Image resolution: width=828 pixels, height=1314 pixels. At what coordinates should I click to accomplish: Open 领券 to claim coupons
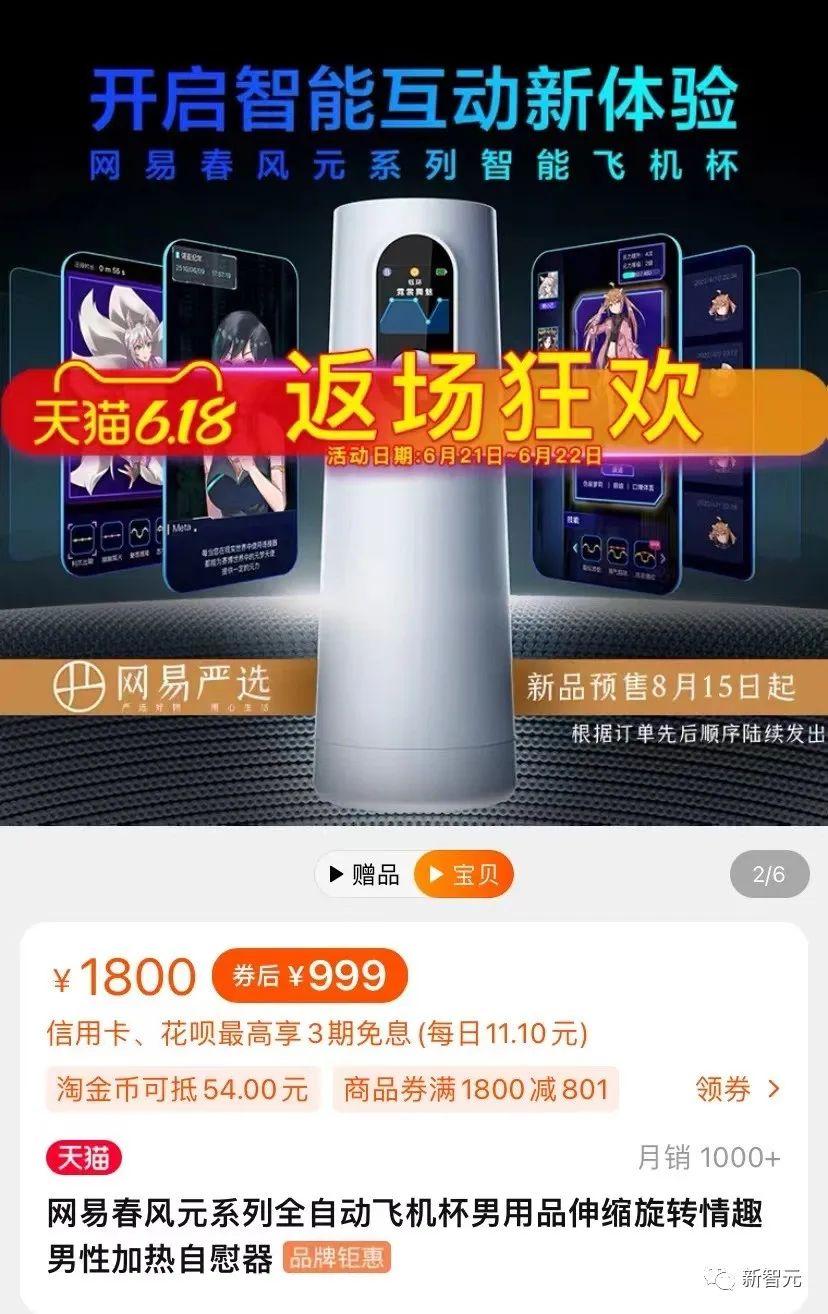[737, 1089]
